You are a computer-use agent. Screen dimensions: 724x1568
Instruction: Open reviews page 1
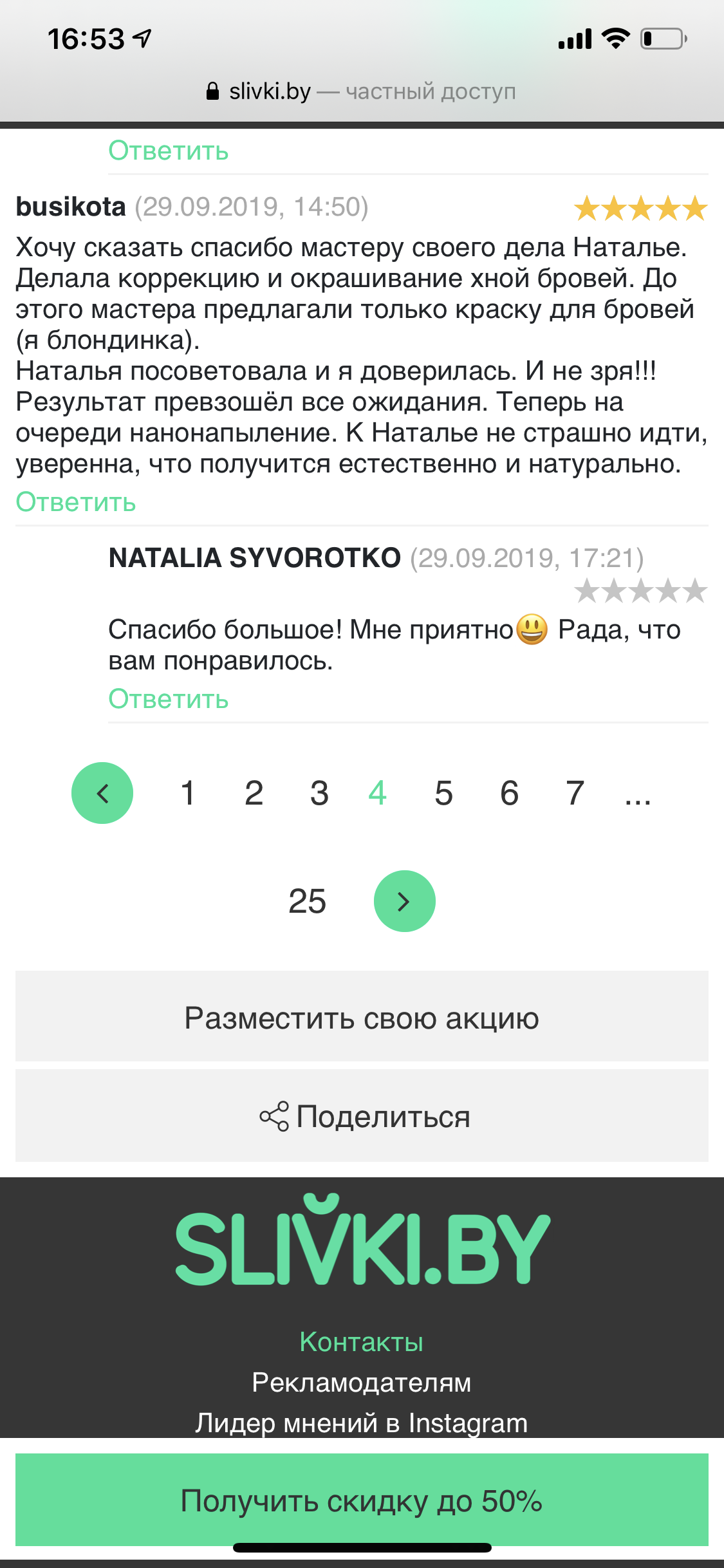188,793
